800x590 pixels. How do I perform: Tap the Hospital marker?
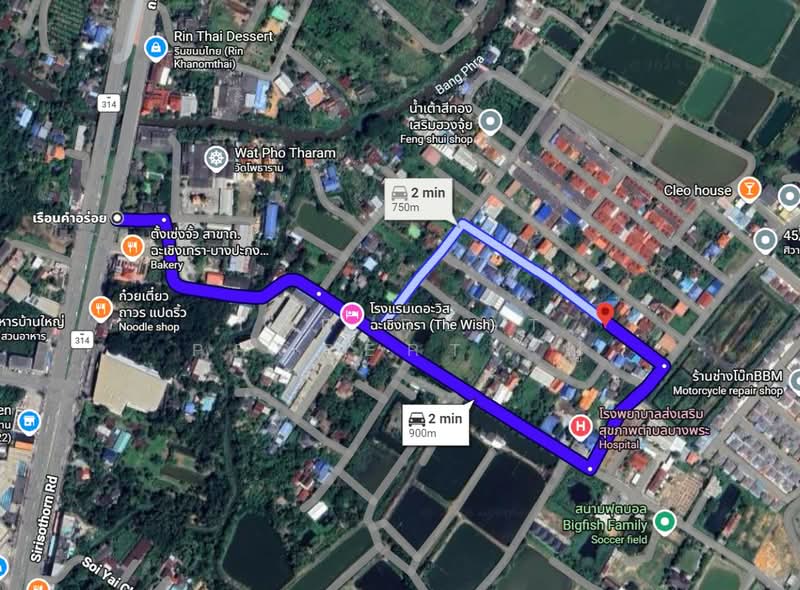[579, 427]
